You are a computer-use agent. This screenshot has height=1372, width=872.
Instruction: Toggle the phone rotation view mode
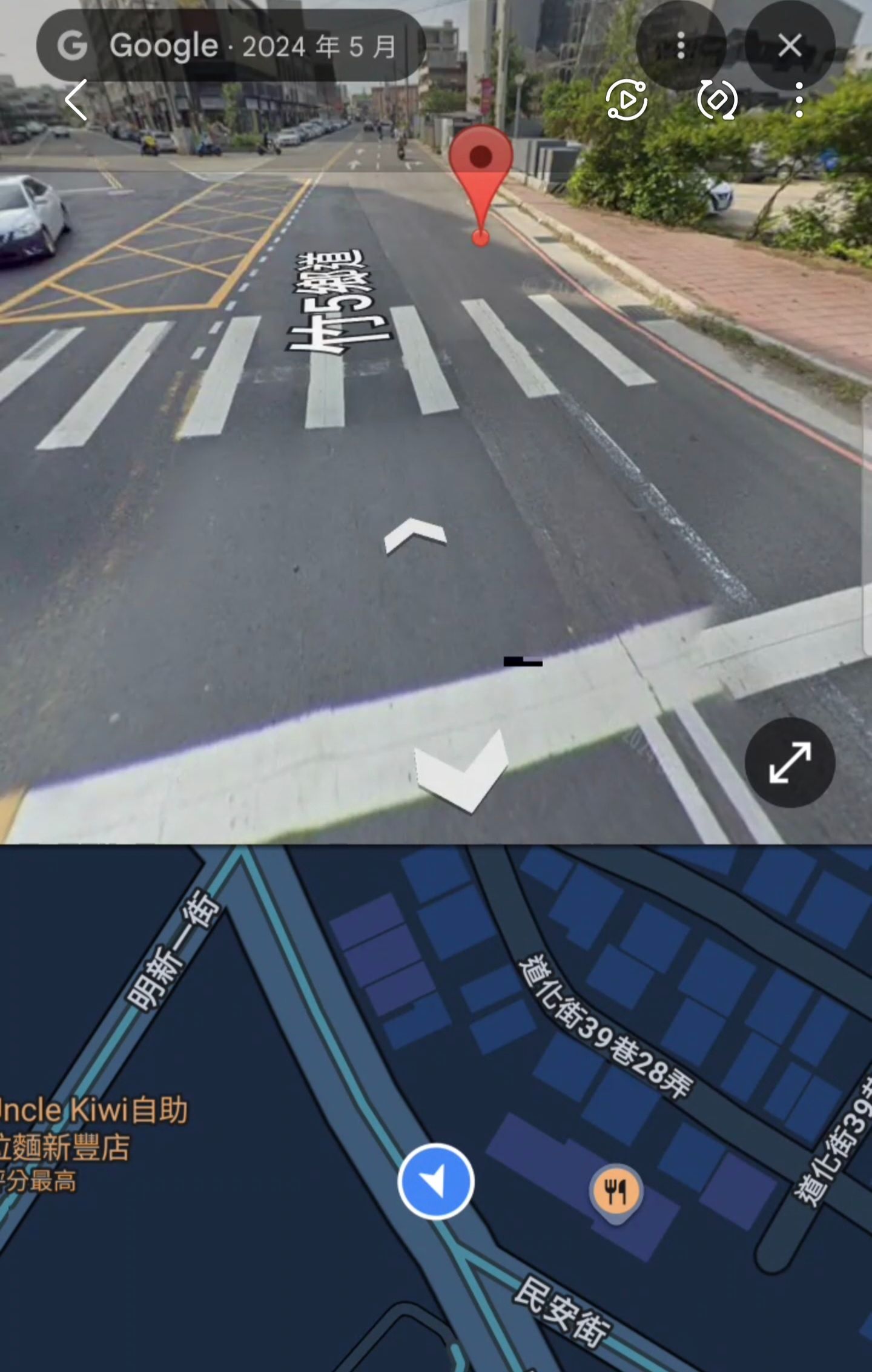click(x=717, y=101)
